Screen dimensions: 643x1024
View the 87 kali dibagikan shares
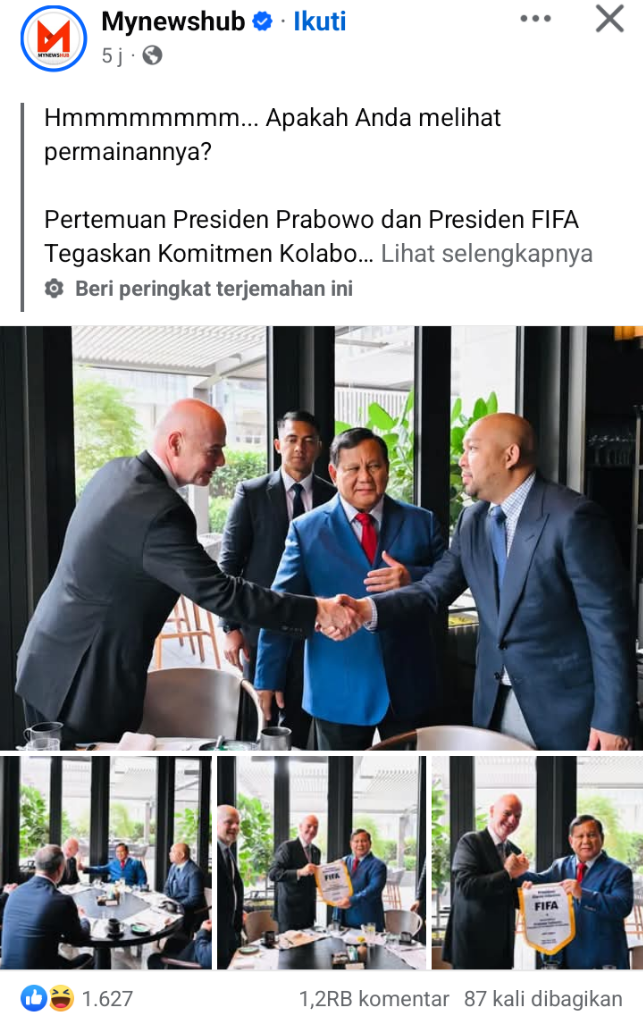click(x=543, y=998)
